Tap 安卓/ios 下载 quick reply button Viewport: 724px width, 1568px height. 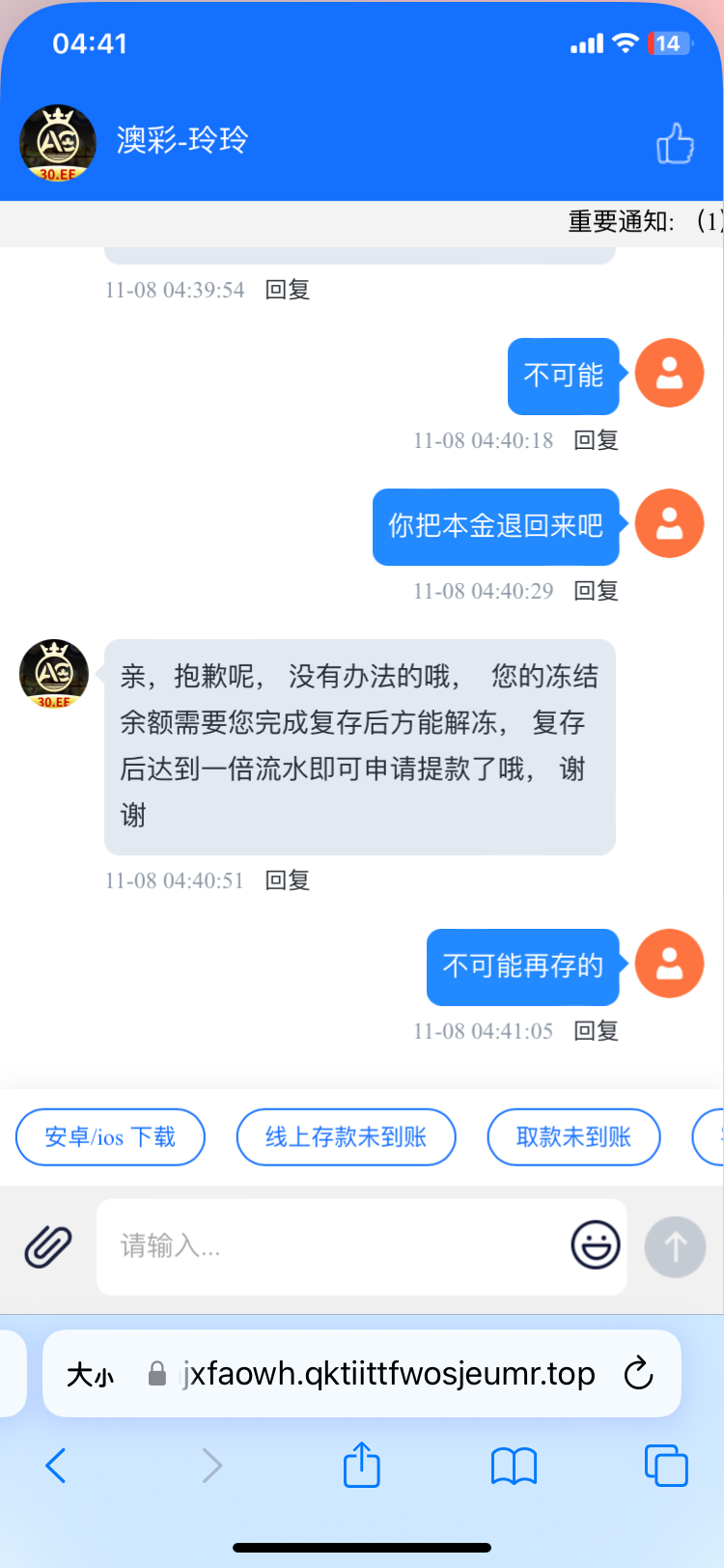[x=109, y=1137]
